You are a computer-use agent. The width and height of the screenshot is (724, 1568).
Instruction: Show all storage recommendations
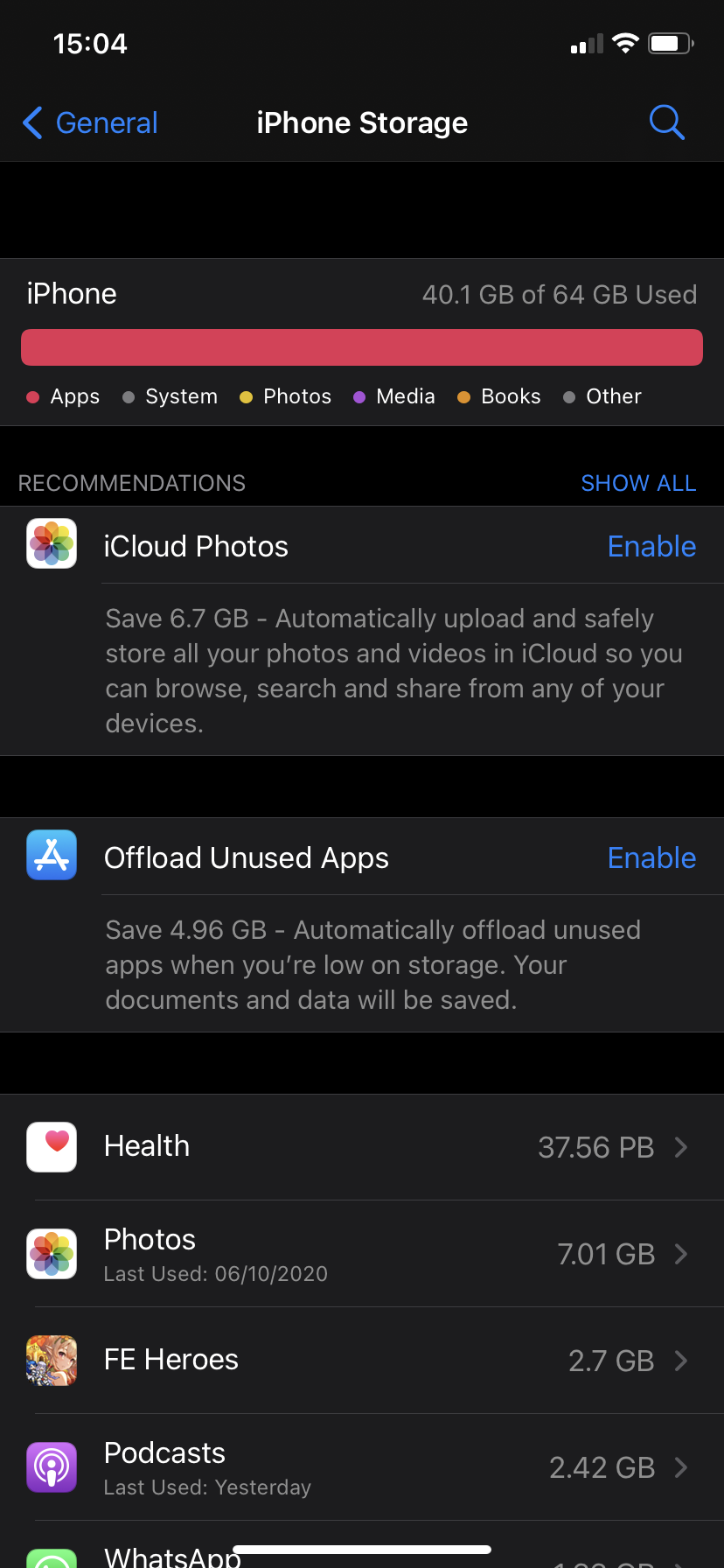point(638,483)
